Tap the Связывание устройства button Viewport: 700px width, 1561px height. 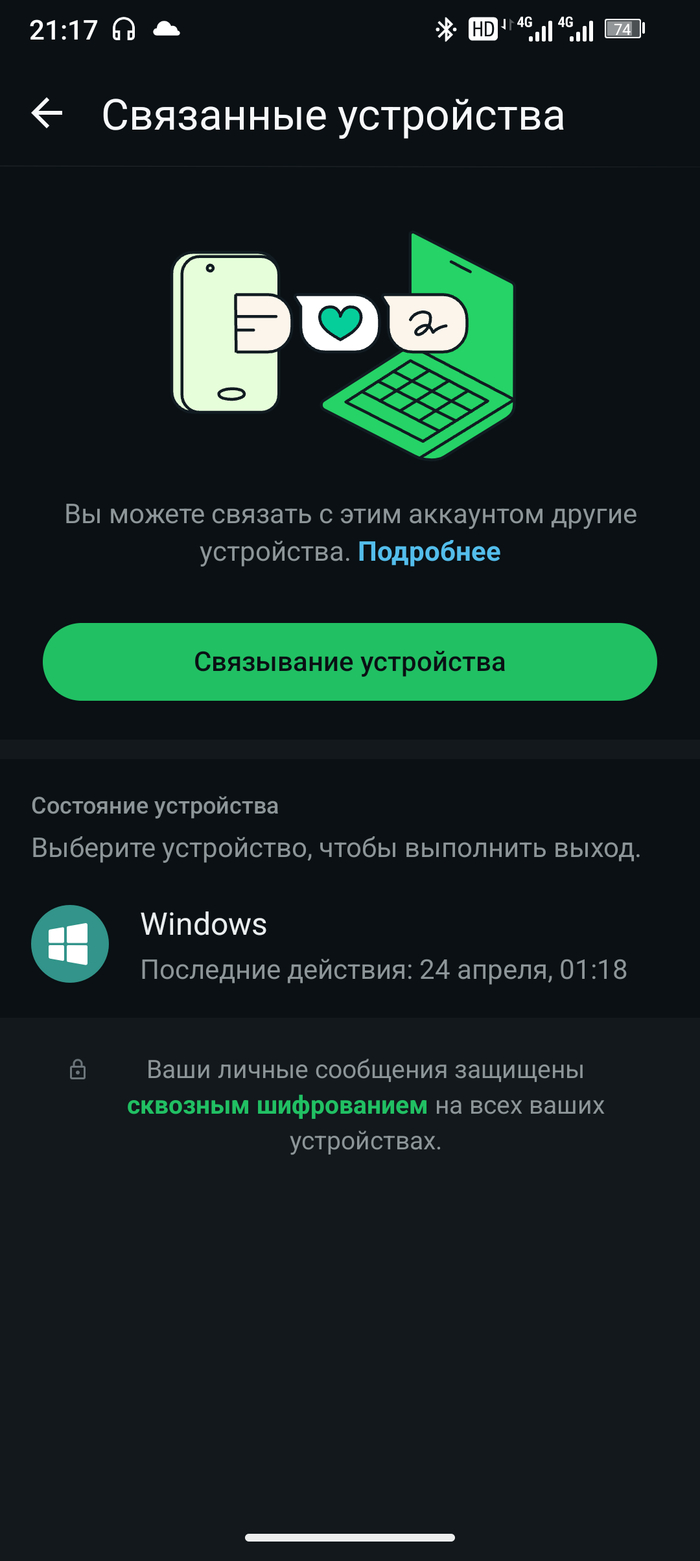pos(350,662)
